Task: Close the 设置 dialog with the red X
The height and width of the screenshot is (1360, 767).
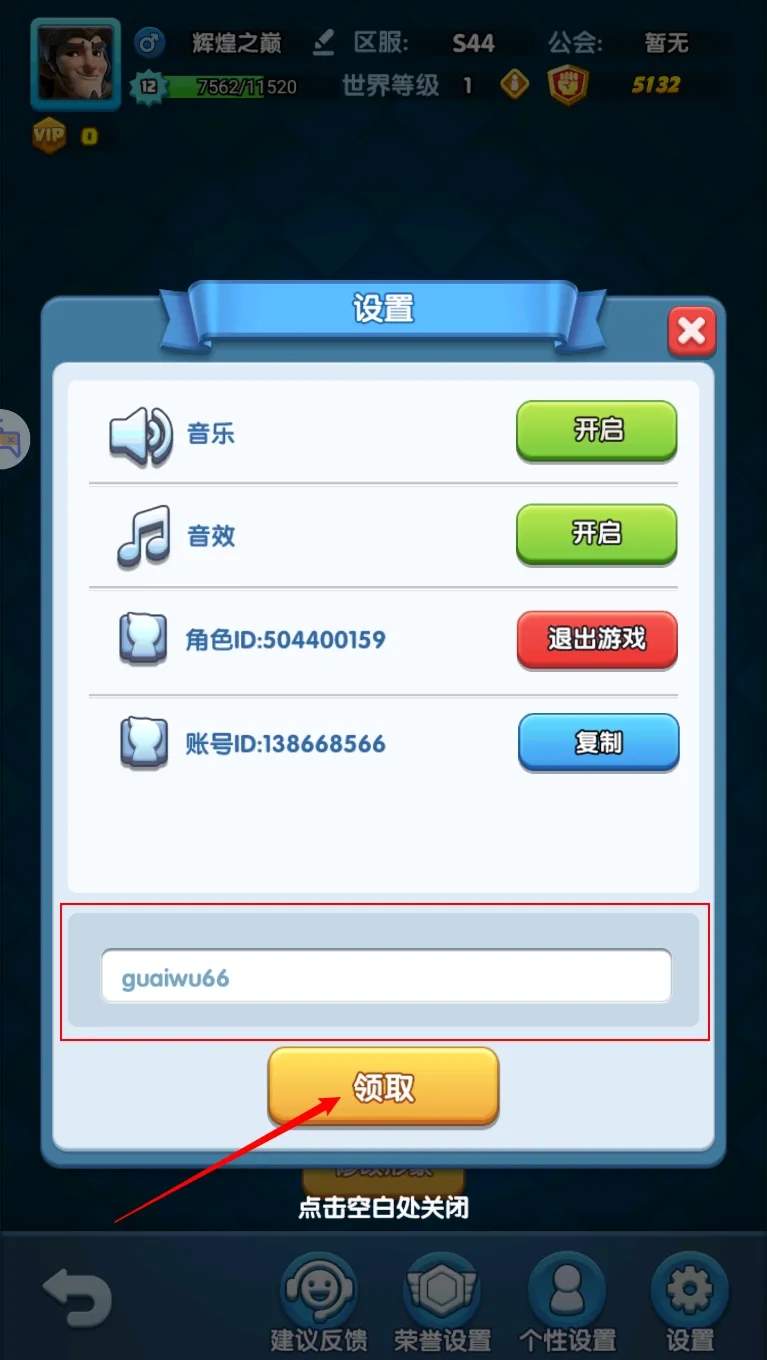Action: tap(691, 331)
